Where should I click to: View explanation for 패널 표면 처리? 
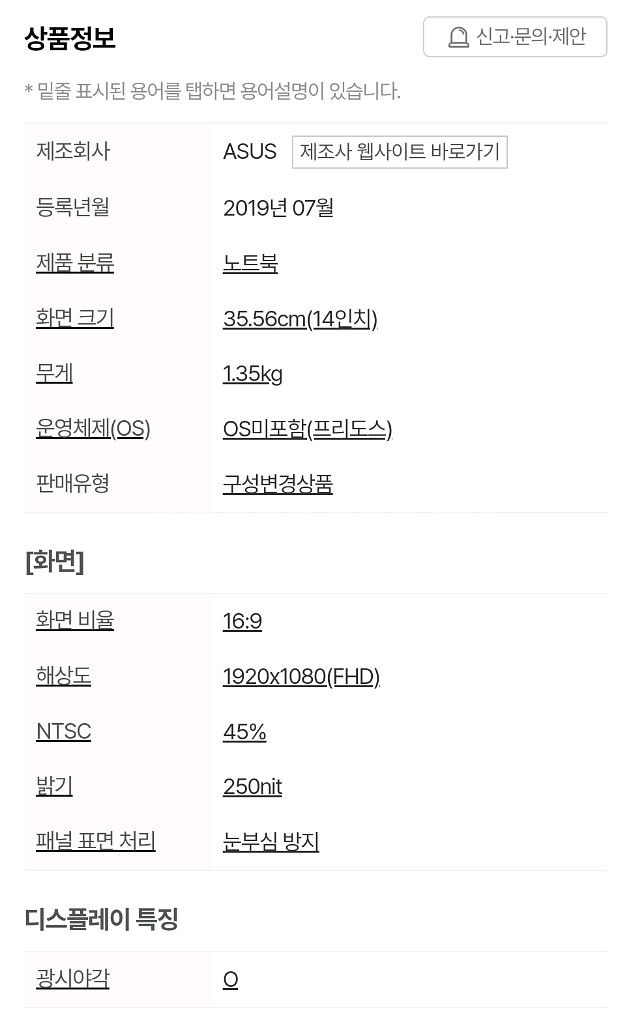click(x=96, y=841)
